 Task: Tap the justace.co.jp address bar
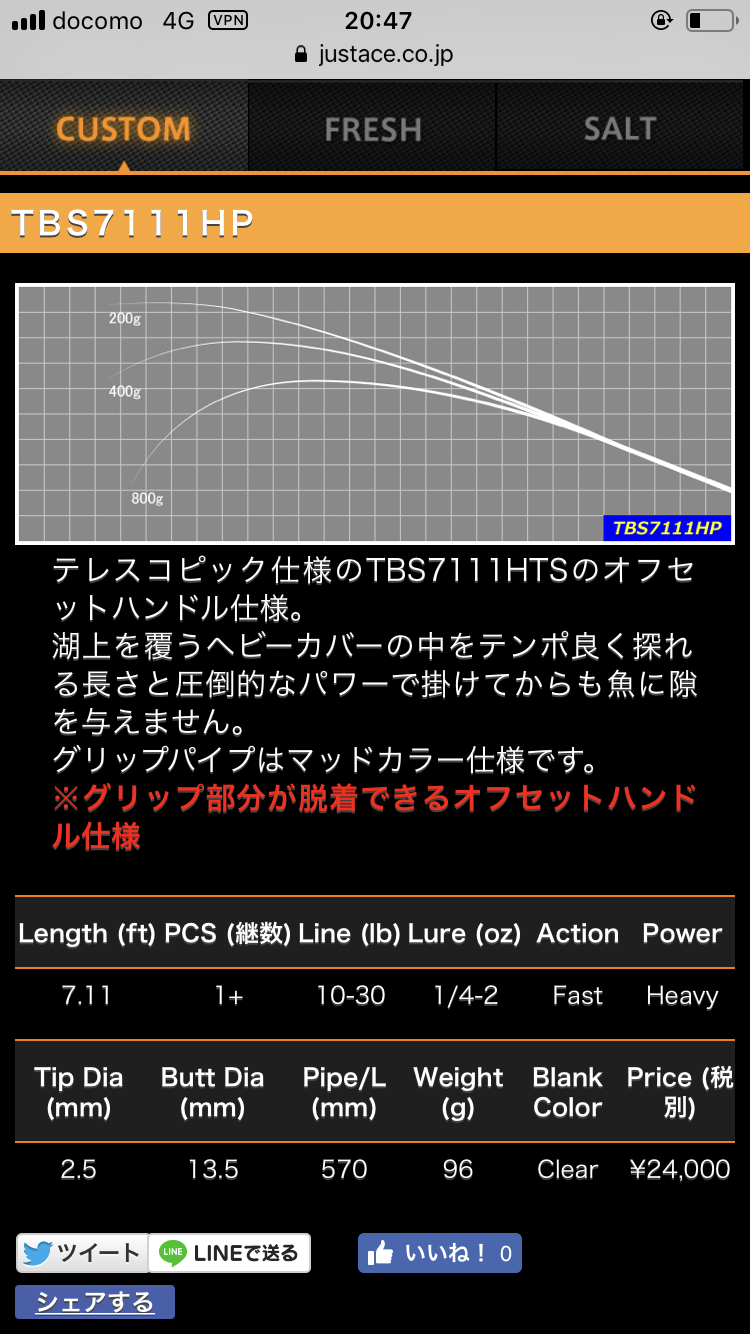tap(375, 55)
